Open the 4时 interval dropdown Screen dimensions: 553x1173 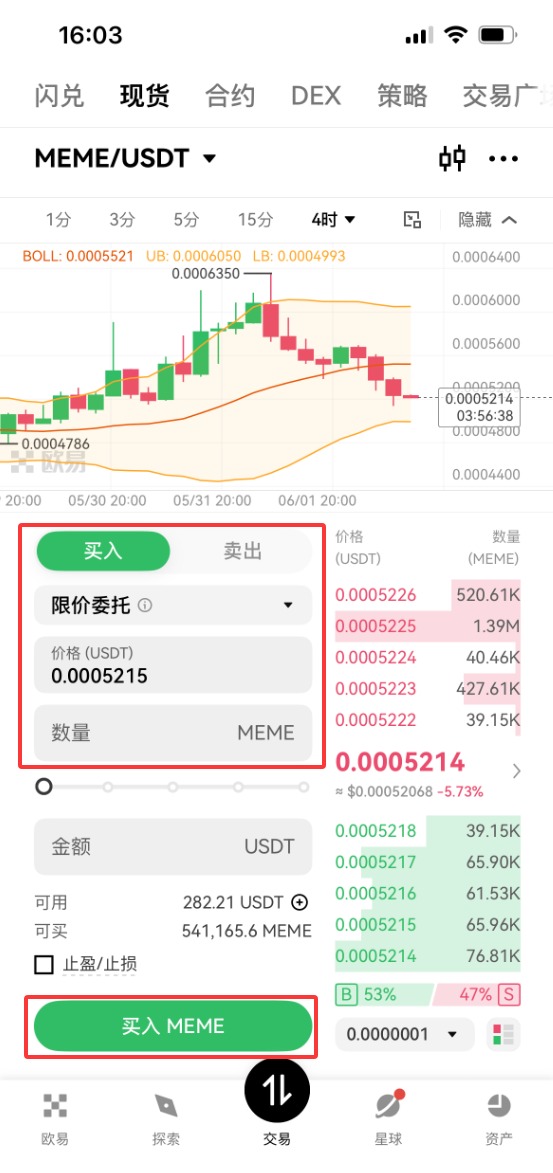coord(334,220)
